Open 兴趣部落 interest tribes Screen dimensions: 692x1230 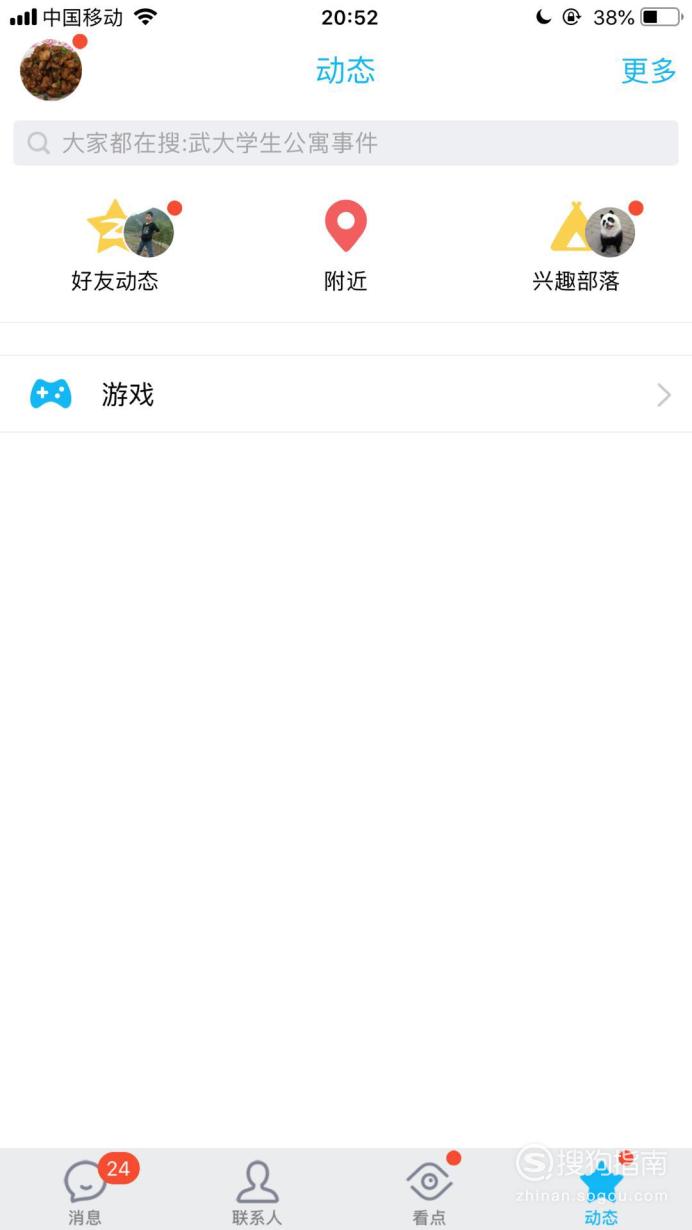(x=577, y=246)
